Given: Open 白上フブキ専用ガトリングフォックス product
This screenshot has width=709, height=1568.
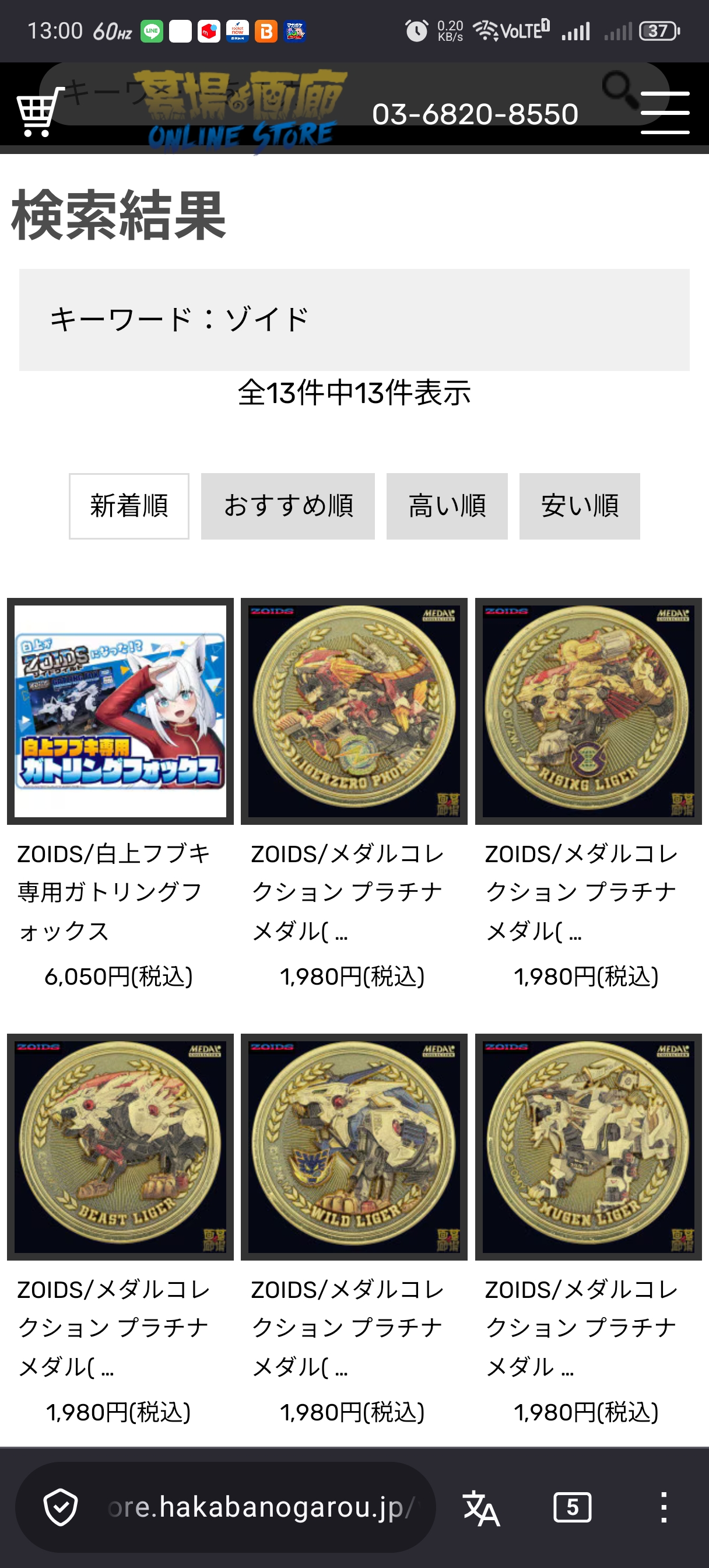Looking at the screenshot, I should [x=121, y=711].
